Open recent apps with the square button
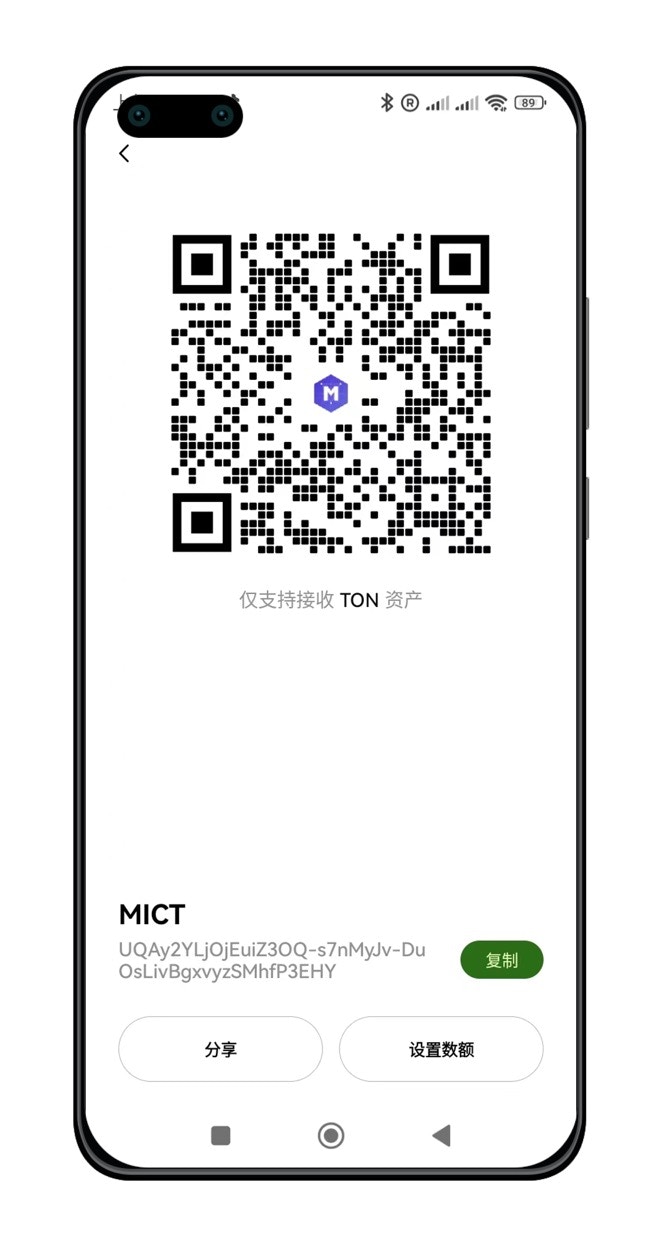Image resolution: width=661 pixels, height=1246 pixels. tap(221, 1135)
